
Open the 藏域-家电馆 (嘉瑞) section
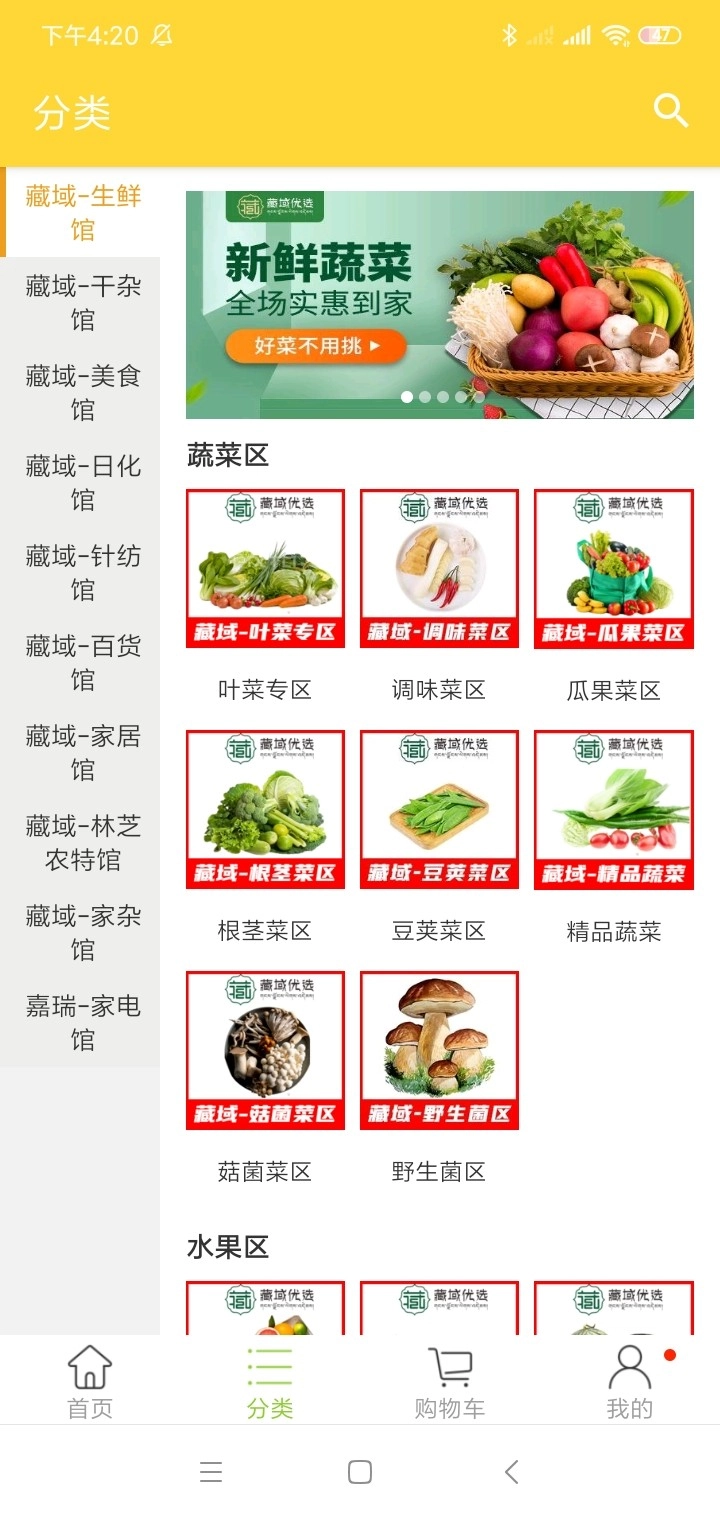(80, 1022)
